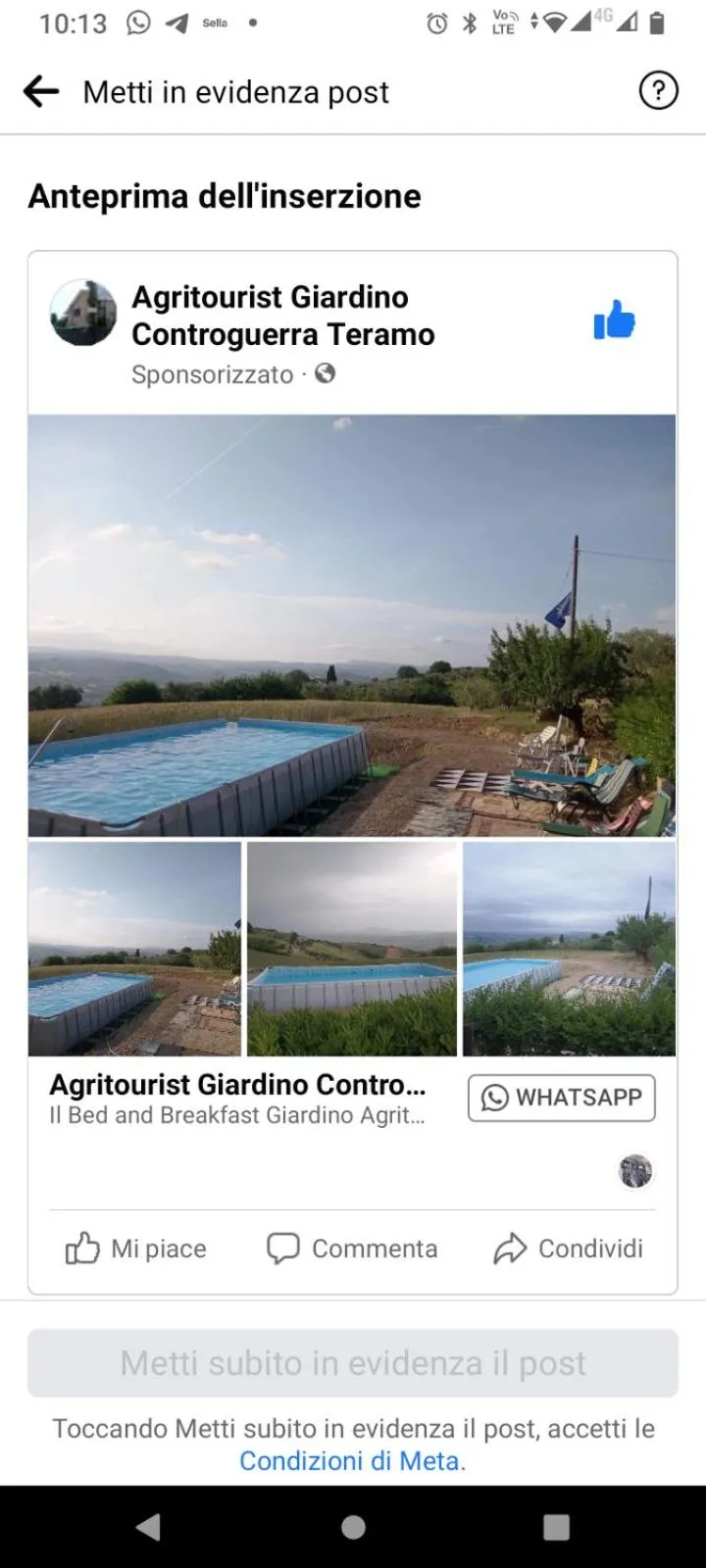Screen dimensions: 706x1568
Task: Tap the Commenta speech bubble icon
Action: [281, 1248]
